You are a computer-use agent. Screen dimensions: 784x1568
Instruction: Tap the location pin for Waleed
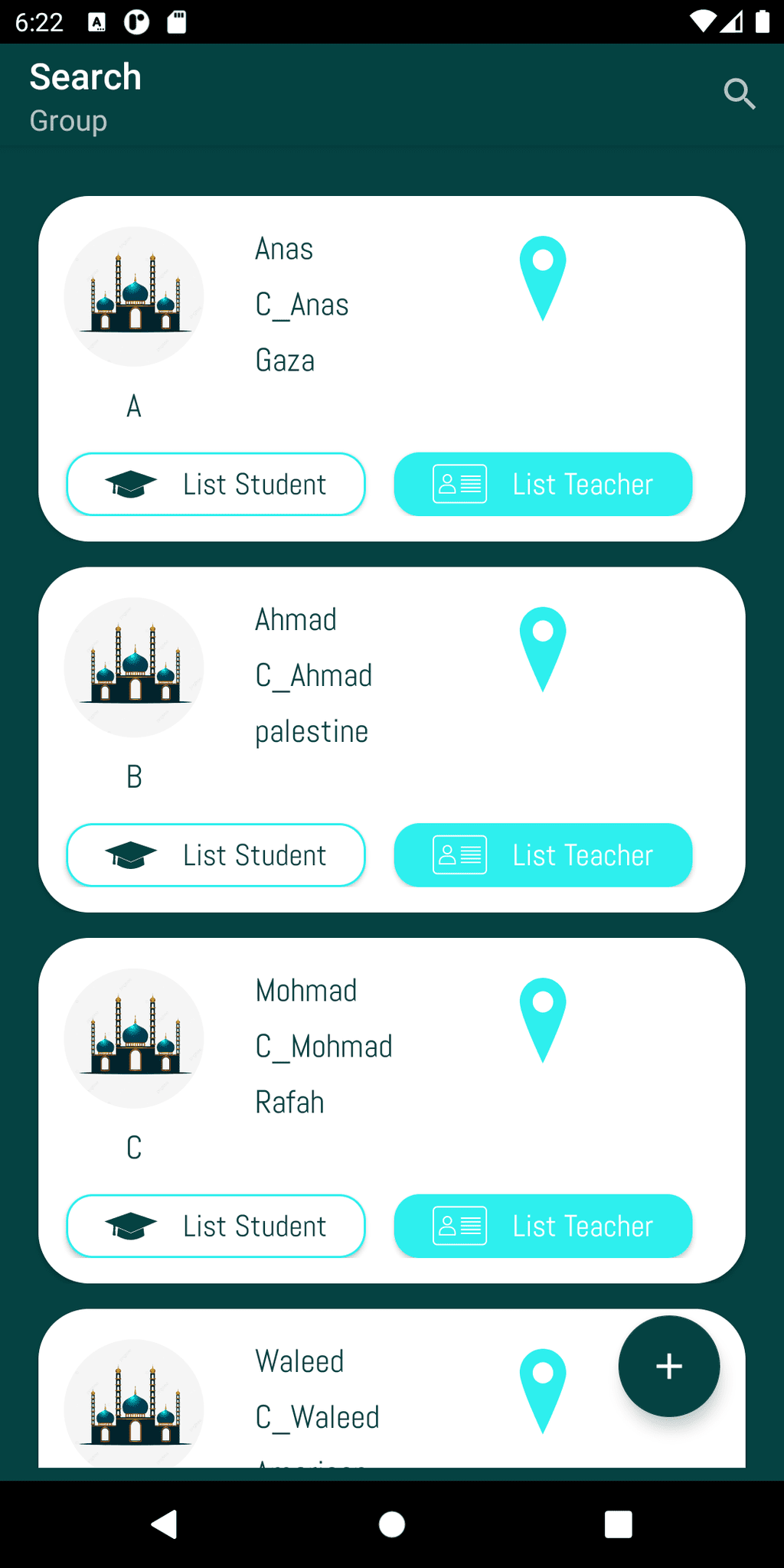click(x=543, y=1390)
